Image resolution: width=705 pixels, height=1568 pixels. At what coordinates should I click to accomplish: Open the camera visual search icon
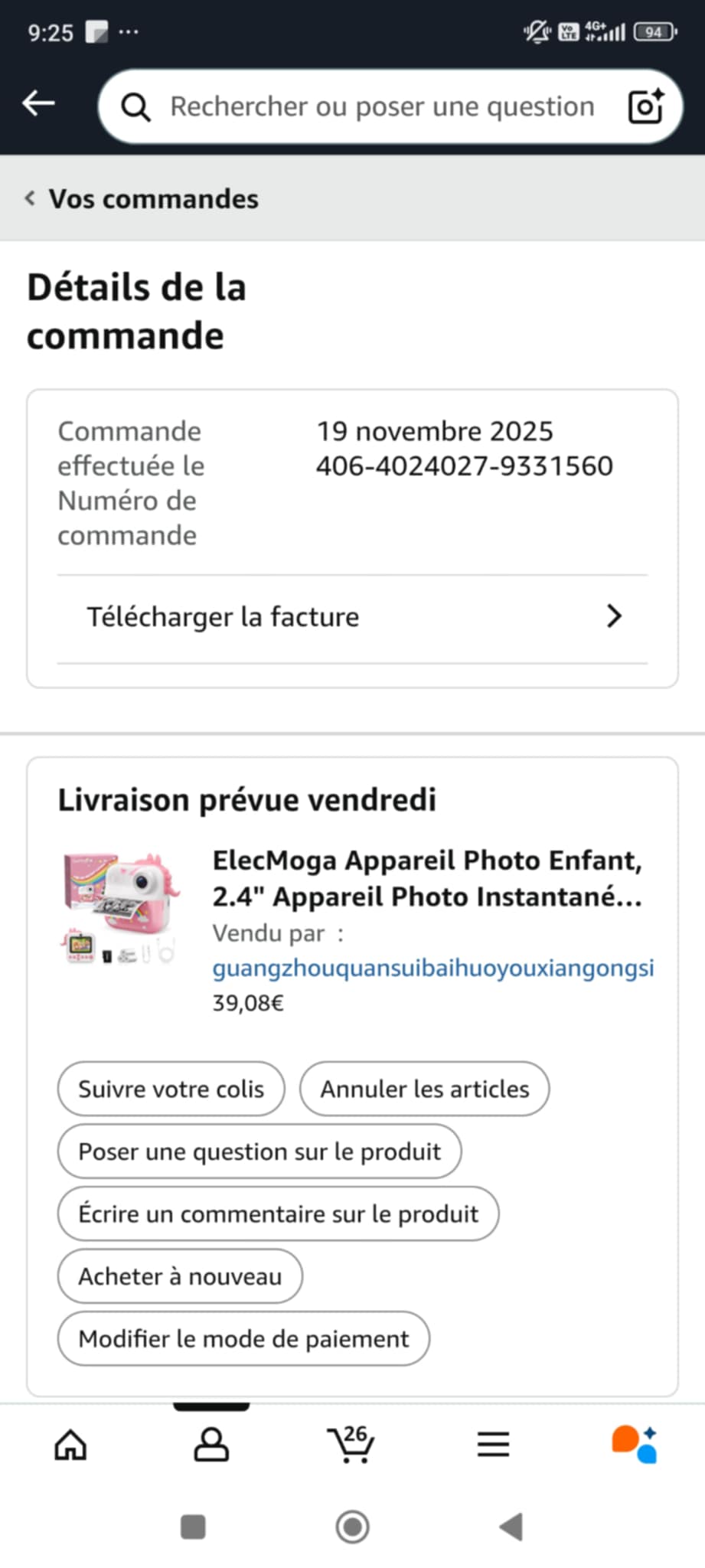point(645,106)
